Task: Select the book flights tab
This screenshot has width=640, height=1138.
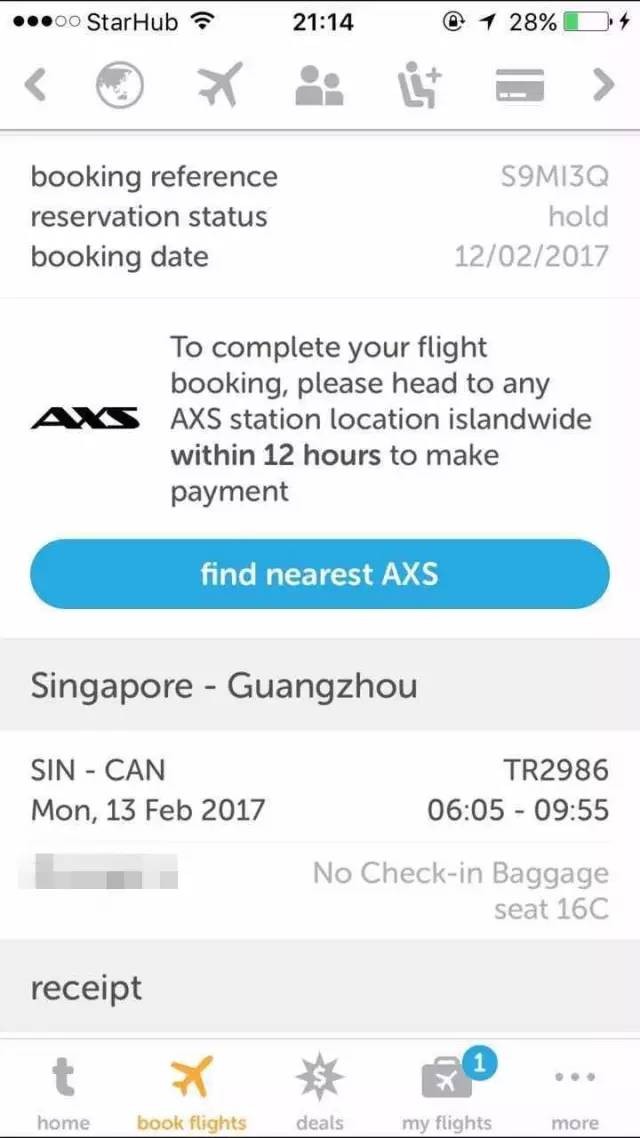Action: point(191,1092)
